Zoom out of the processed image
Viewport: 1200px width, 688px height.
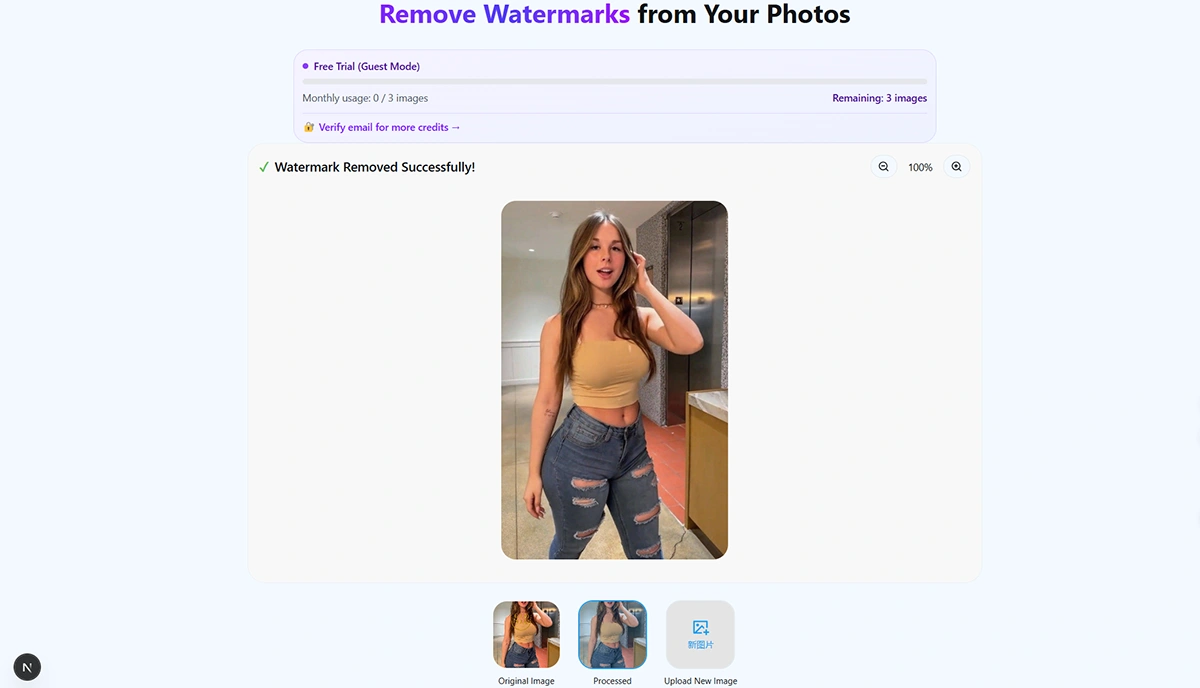(x=883, y=167)
